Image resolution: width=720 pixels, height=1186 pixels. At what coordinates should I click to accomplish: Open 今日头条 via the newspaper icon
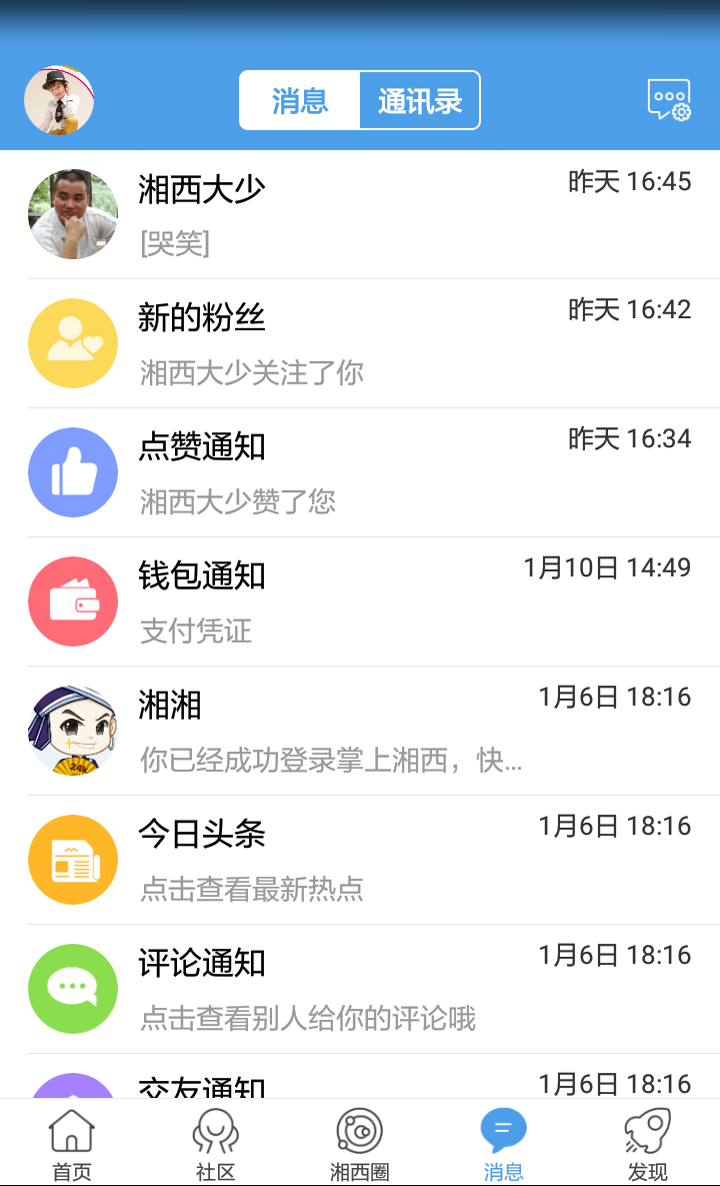click(x=73, y=859)
